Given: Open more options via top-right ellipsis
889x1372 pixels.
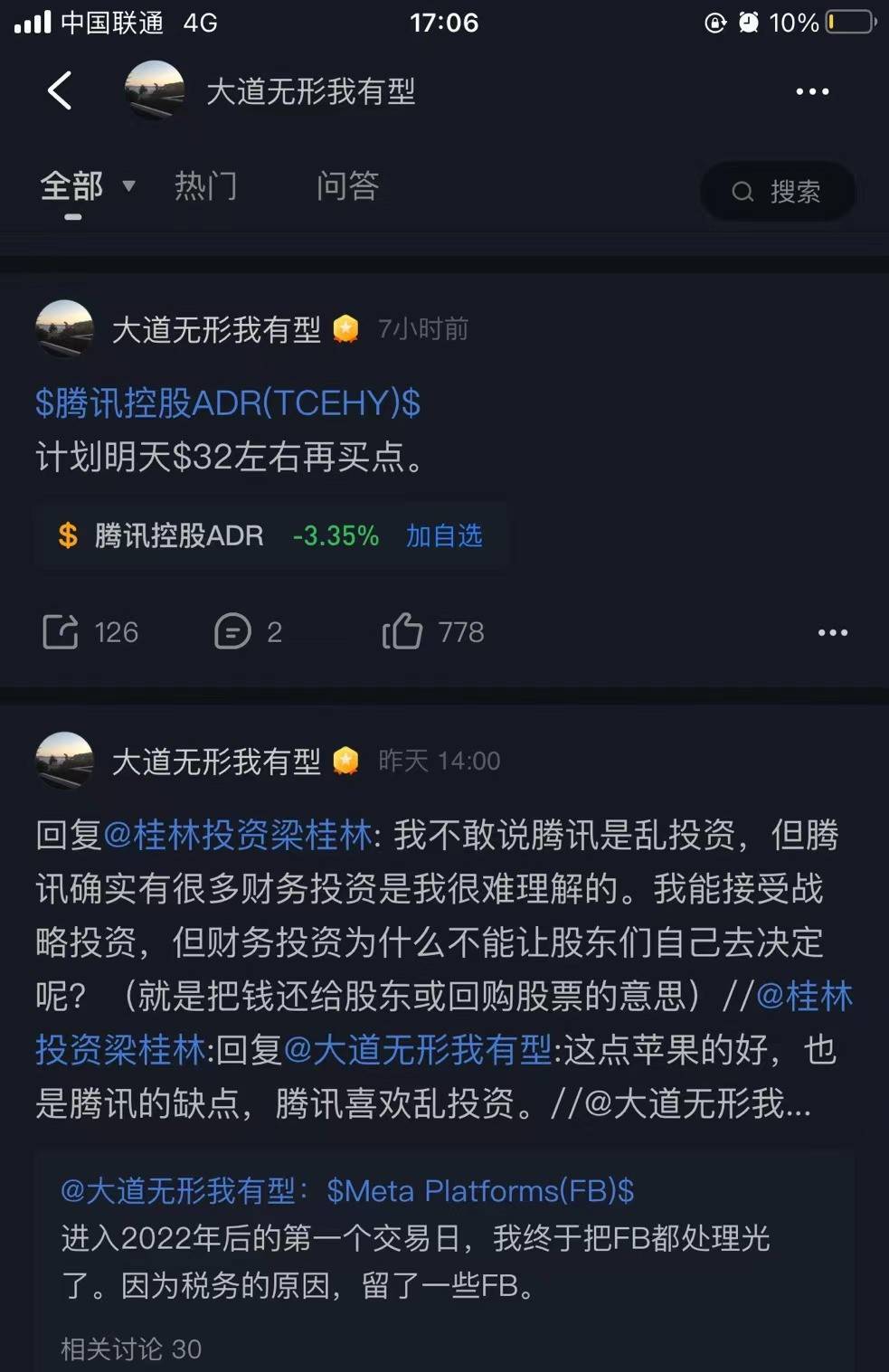Looking at the screenshot, I should pyautogui.click(x=811, y=91).
